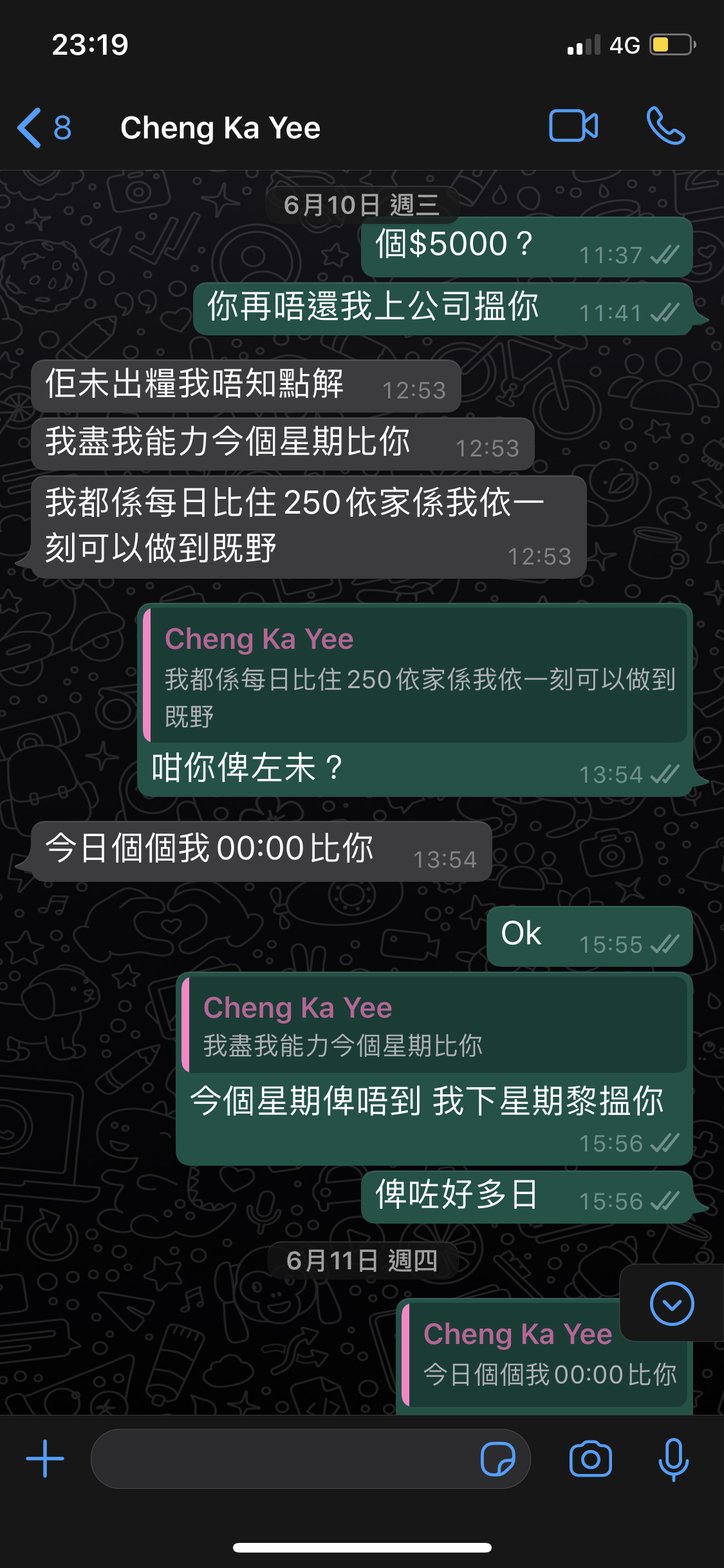Jump to latest messages with down arrow
The height and width of the screenshot is (1568, 724).
[672, 1304]
